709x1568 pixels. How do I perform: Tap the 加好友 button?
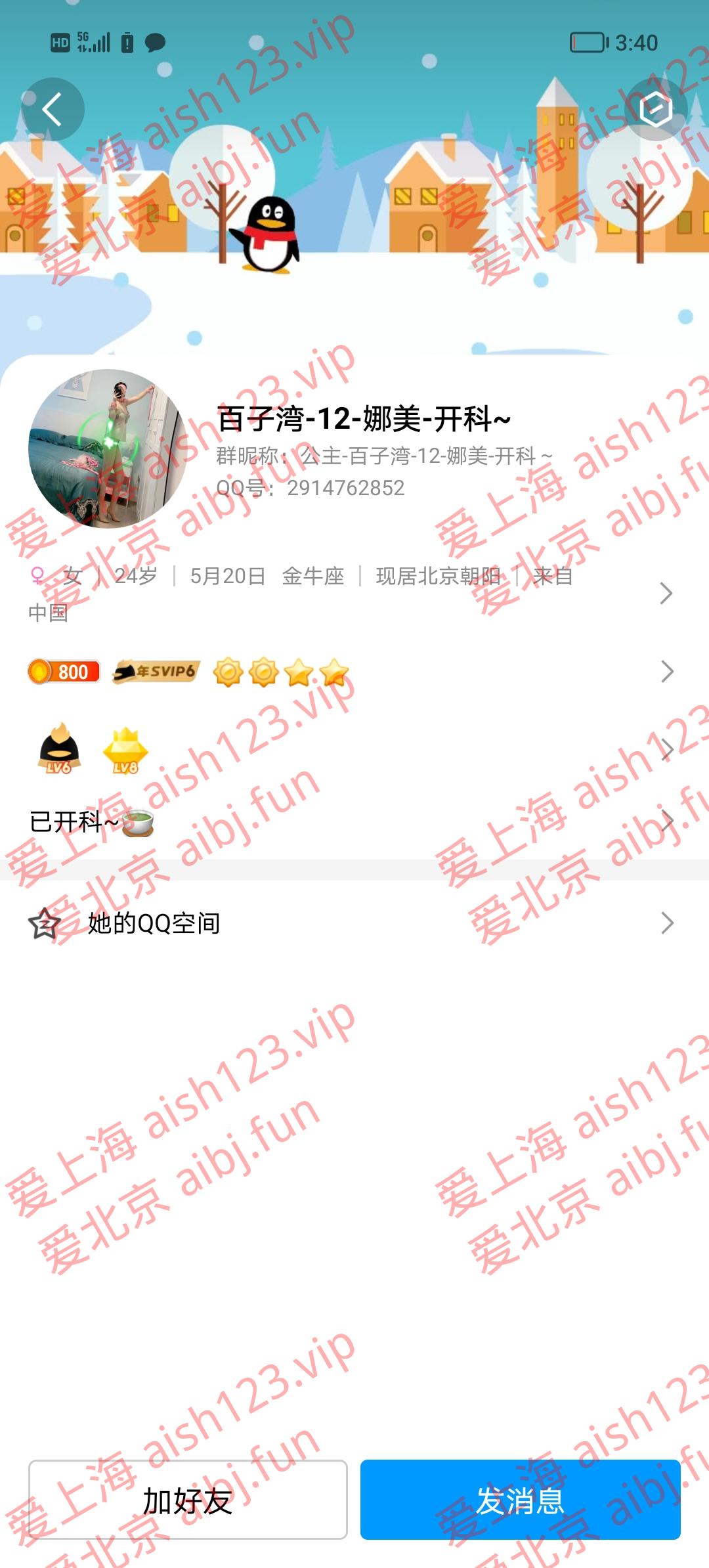[x=188, y=1500]
